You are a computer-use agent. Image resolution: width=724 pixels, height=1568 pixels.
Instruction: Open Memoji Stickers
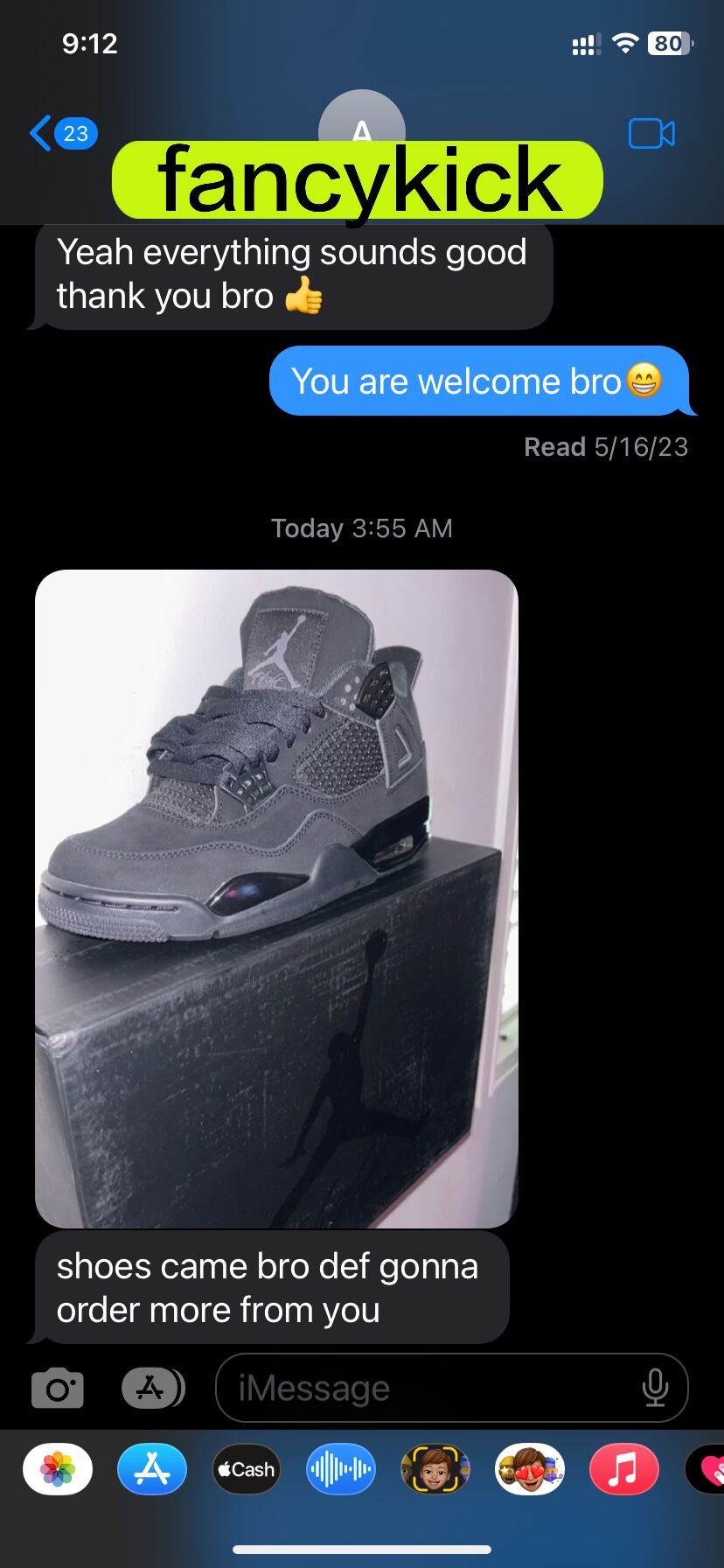pos(530,1469)
